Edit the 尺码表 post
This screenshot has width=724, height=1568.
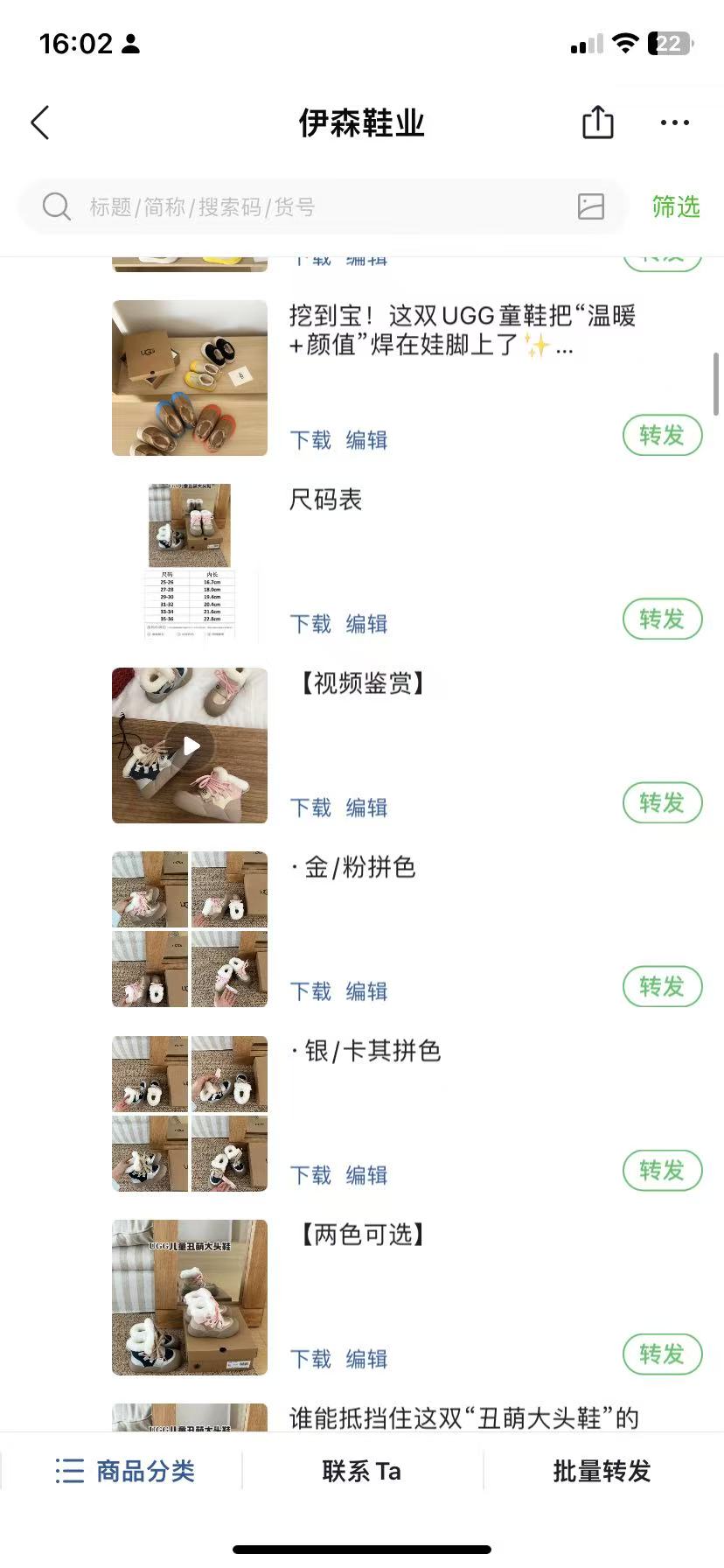[x=366, y=624]
